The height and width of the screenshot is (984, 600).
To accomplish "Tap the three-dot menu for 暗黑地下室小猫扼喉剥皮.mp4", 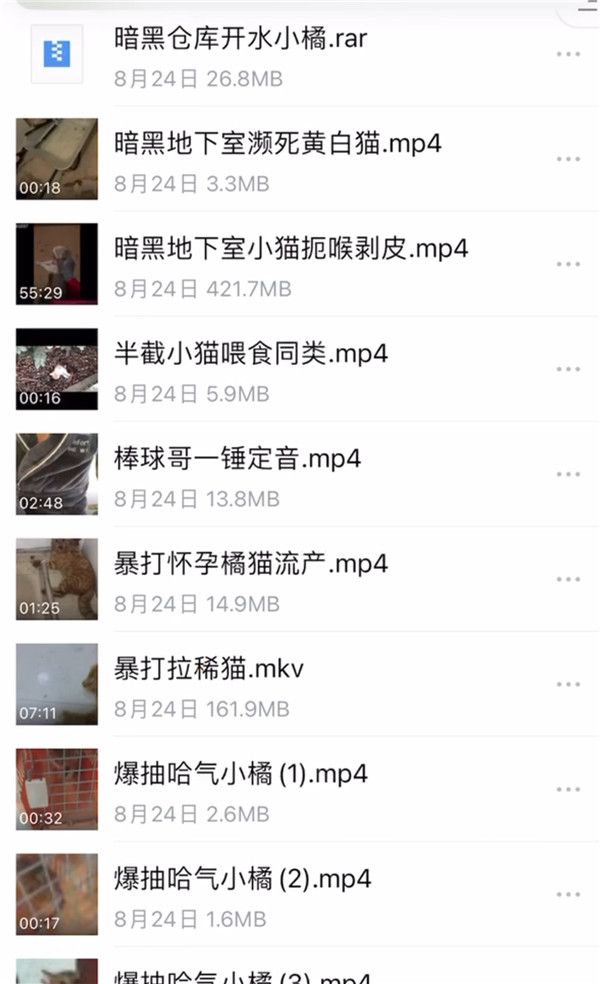I will (x=568, y=264).
